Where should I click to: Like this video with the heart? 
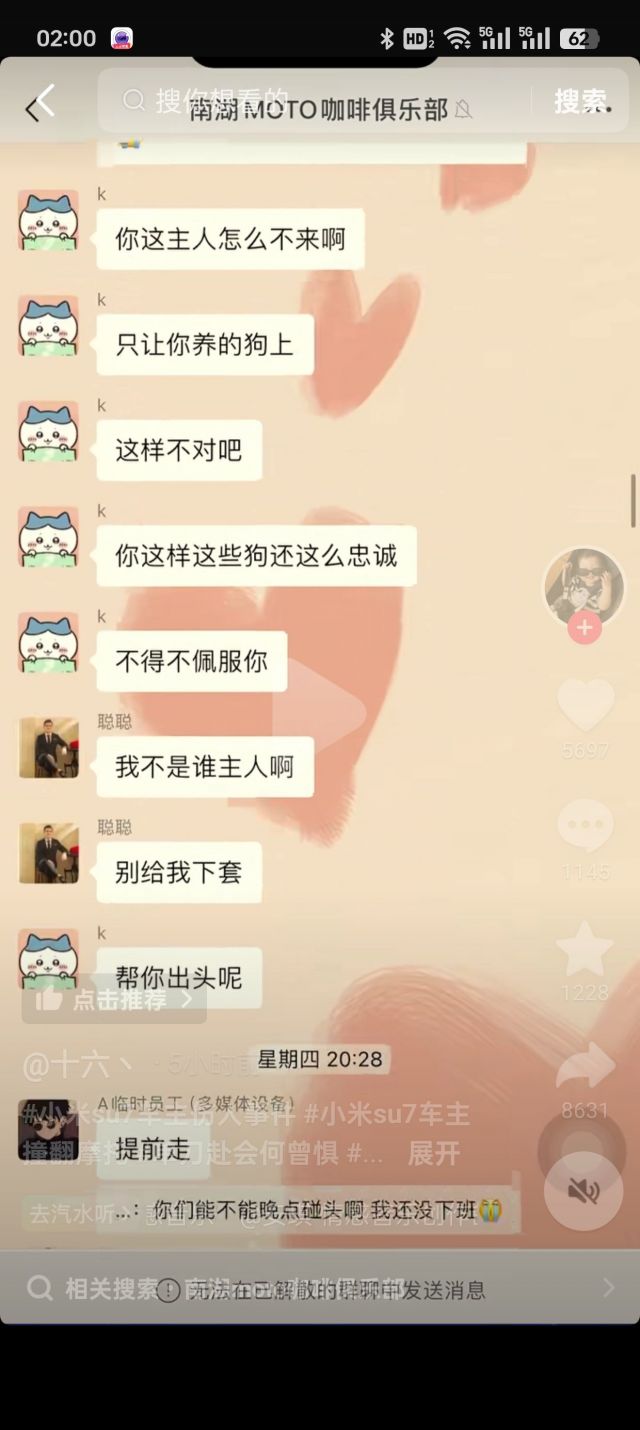[585, 705]
